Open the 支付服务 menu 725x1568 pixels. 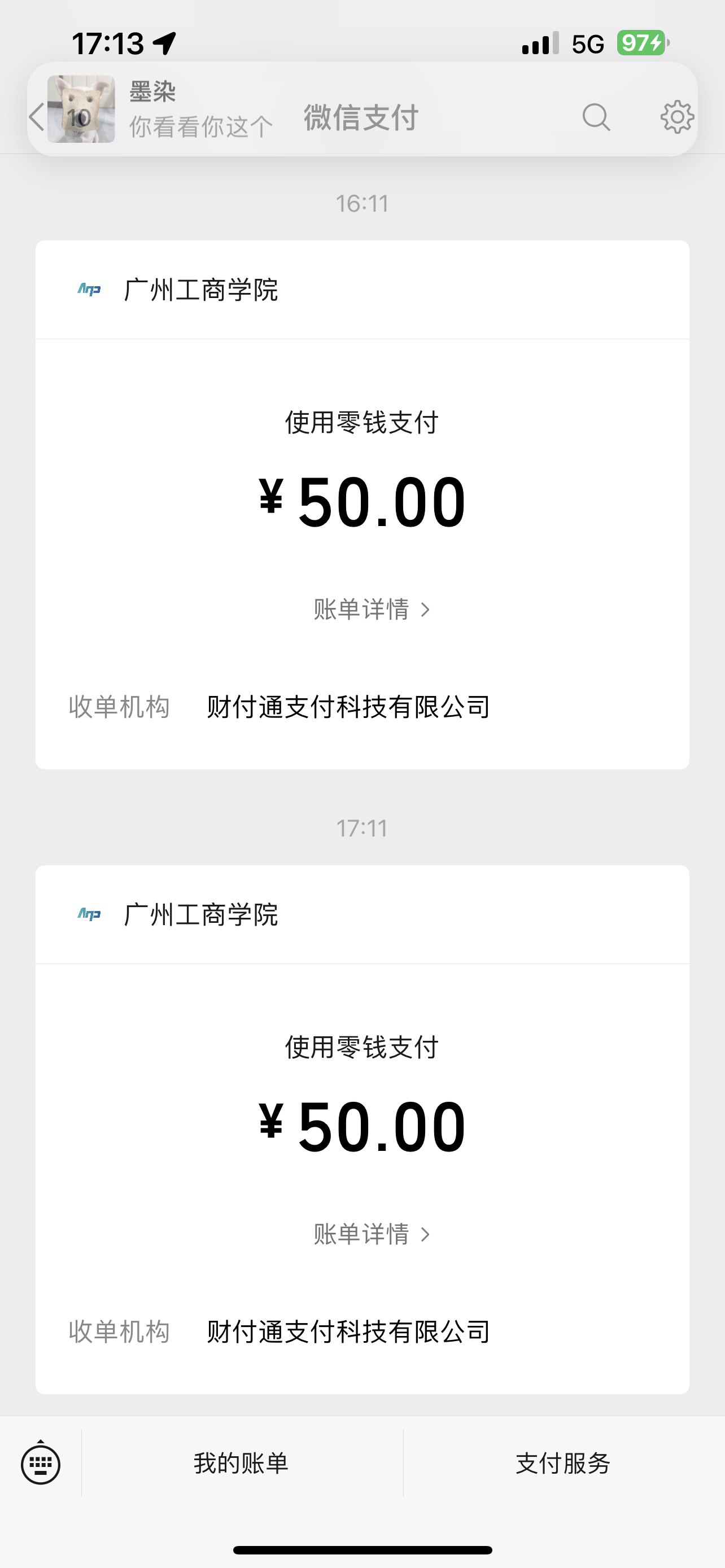[x=564, y=1464]
